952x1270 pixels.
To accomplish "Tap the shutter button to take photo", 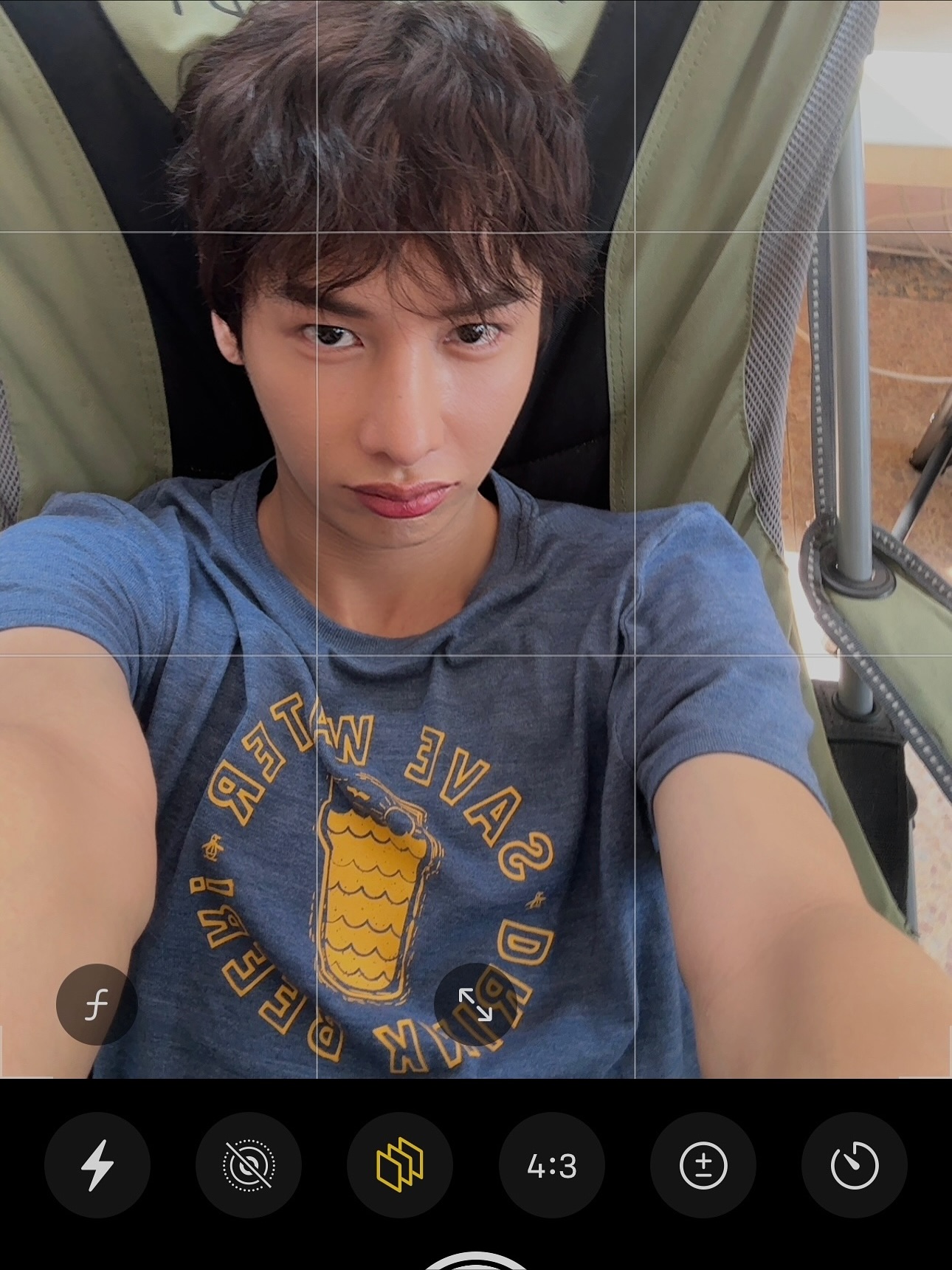I will (476, 1263).
